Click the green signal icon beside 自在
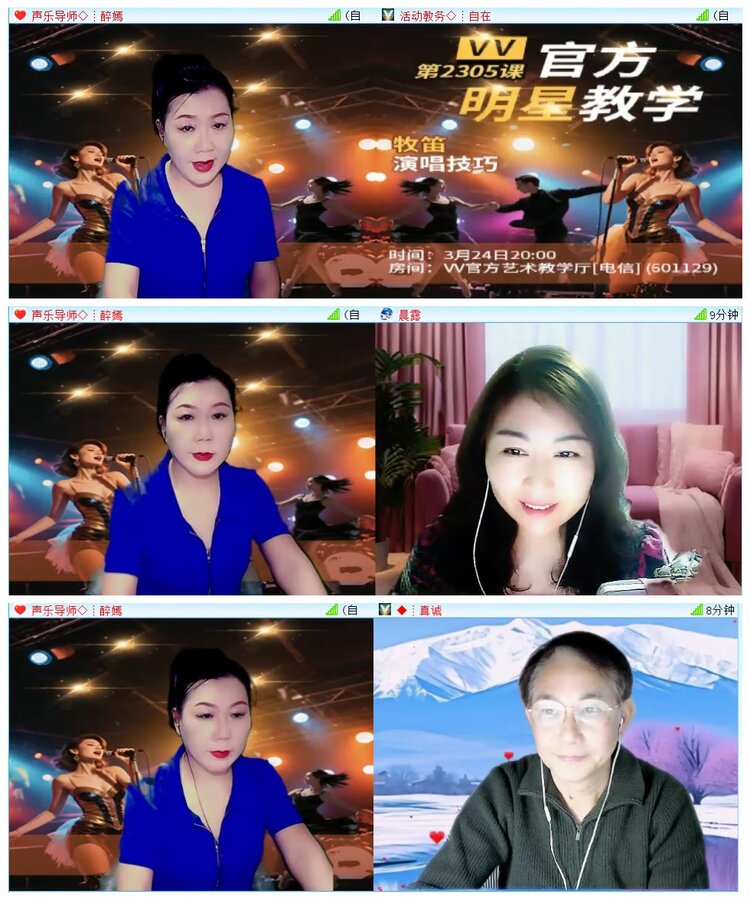750x900 pixels. click(x=703, y=13)
